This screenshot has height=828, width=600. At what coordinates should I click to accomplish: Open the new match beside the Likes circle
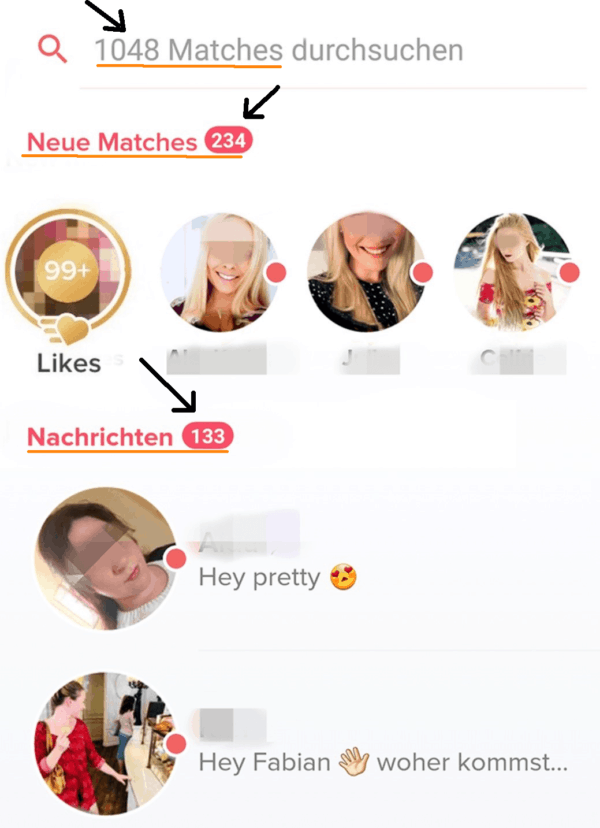[x=220, y=272]
